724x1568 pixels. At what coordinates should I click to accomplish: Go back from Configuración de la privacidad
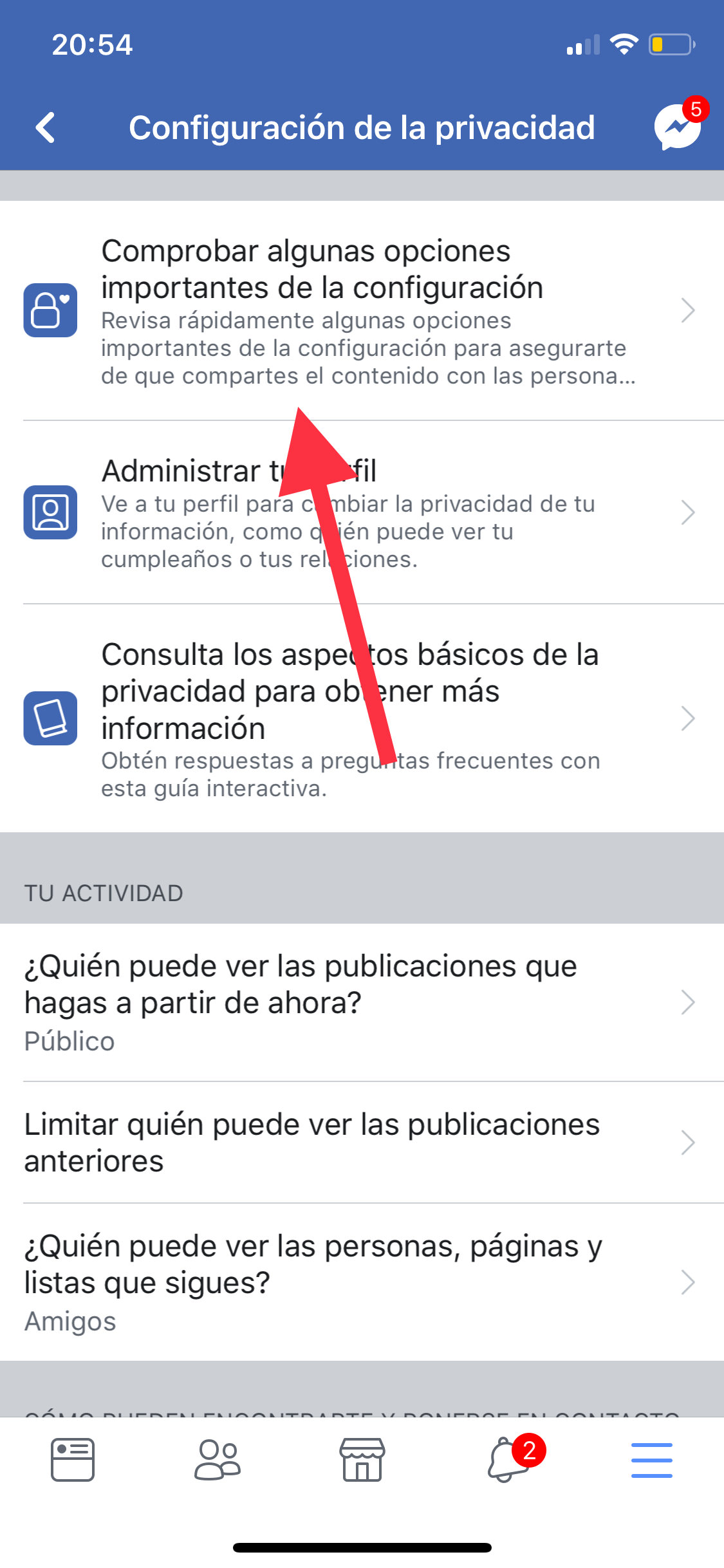45,127
